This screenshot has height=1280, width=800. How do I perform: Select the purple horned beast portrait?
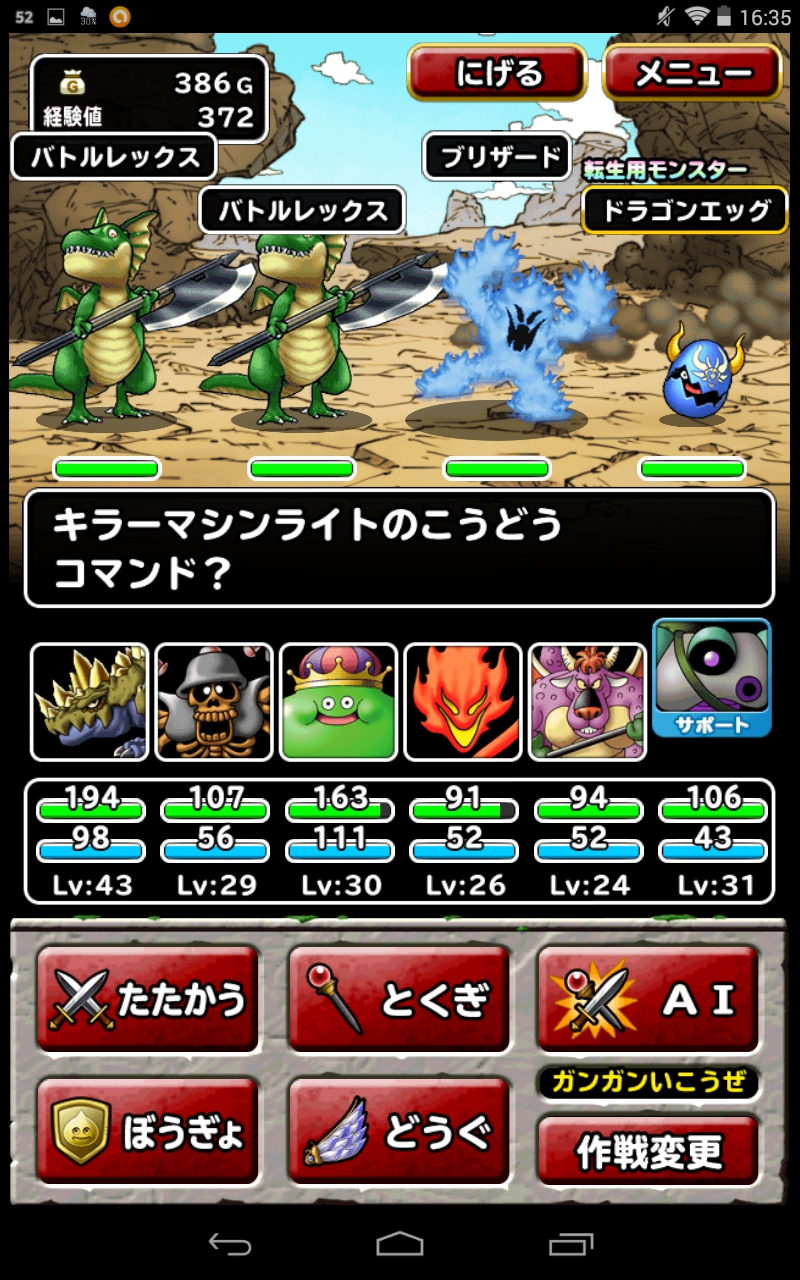tap(587, 701)
